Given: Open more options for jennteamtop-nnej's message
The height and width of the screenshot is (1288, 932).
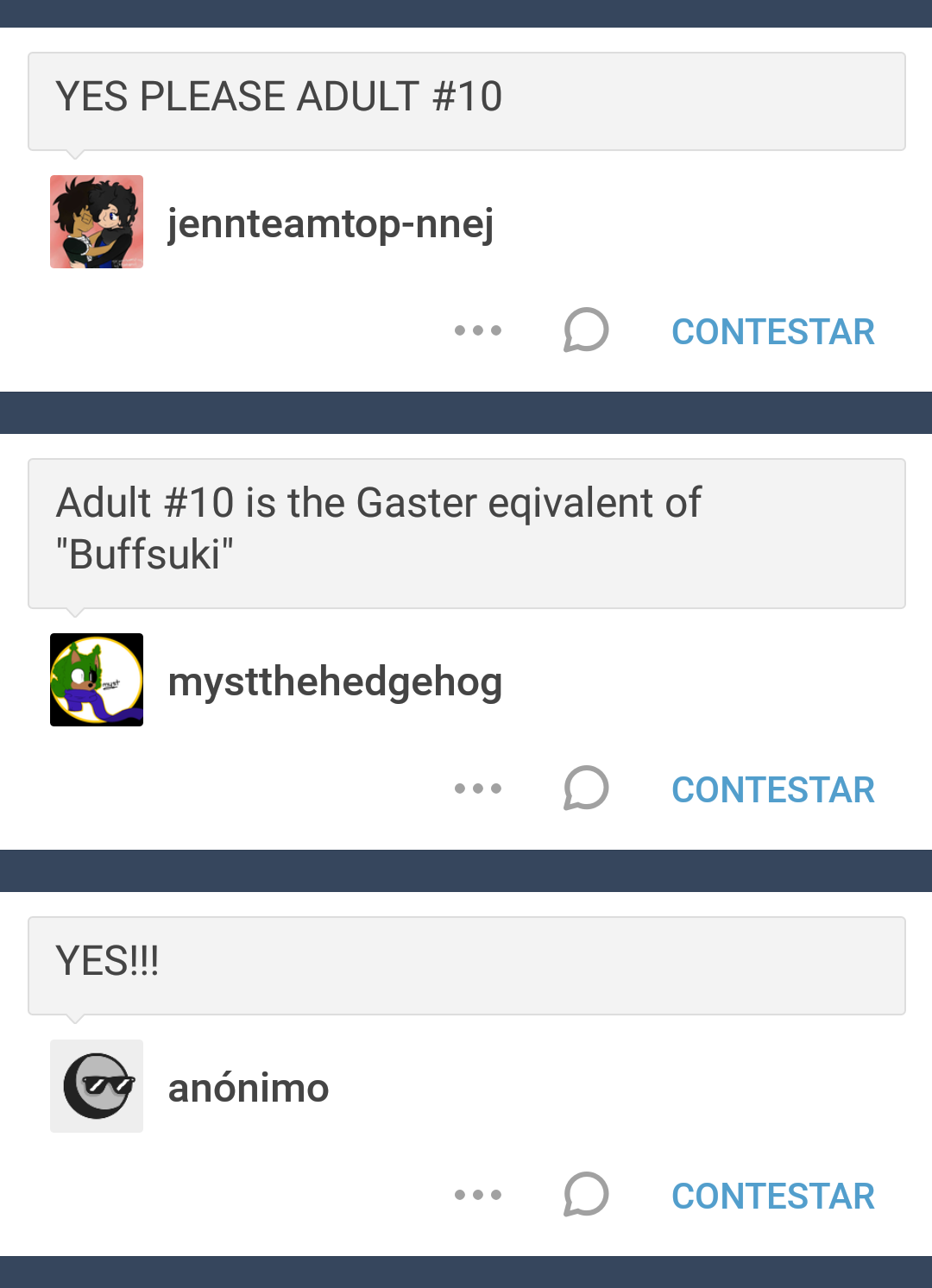Looking at the screenshot, I should 478,330.
